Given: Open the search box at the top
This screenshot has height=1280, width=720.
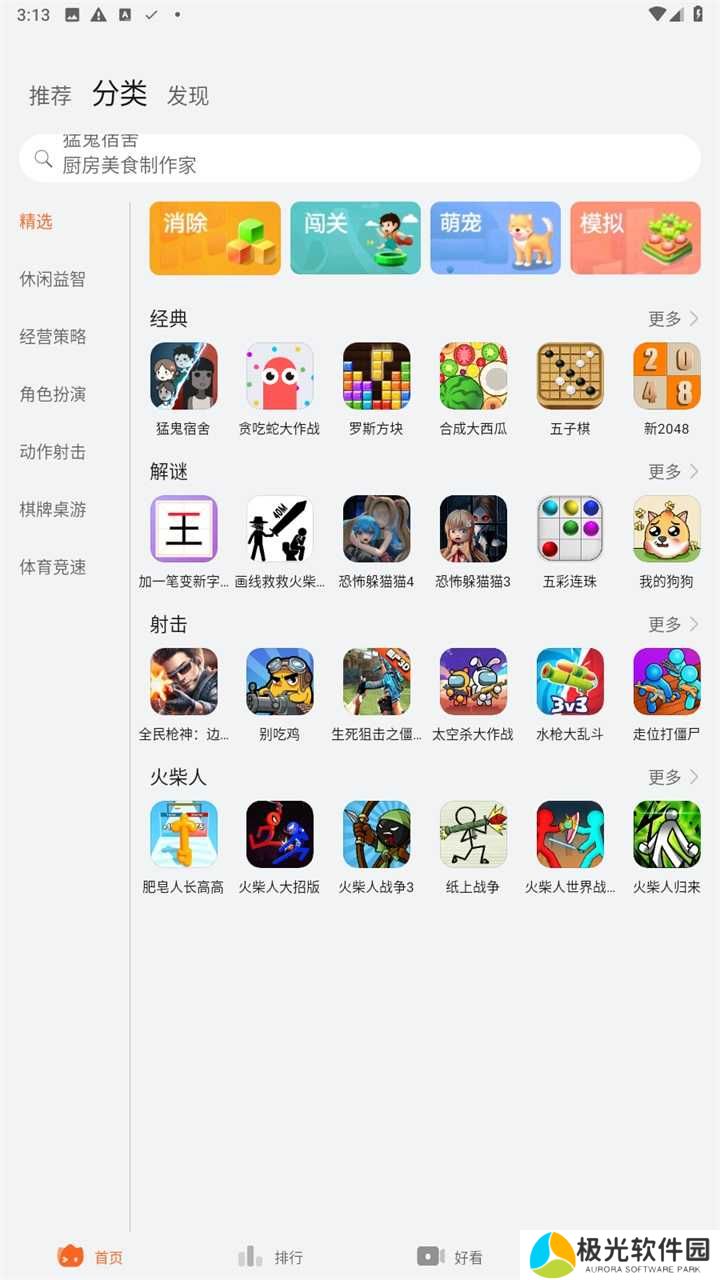Looking at the screenshot, I should point(360,158).
